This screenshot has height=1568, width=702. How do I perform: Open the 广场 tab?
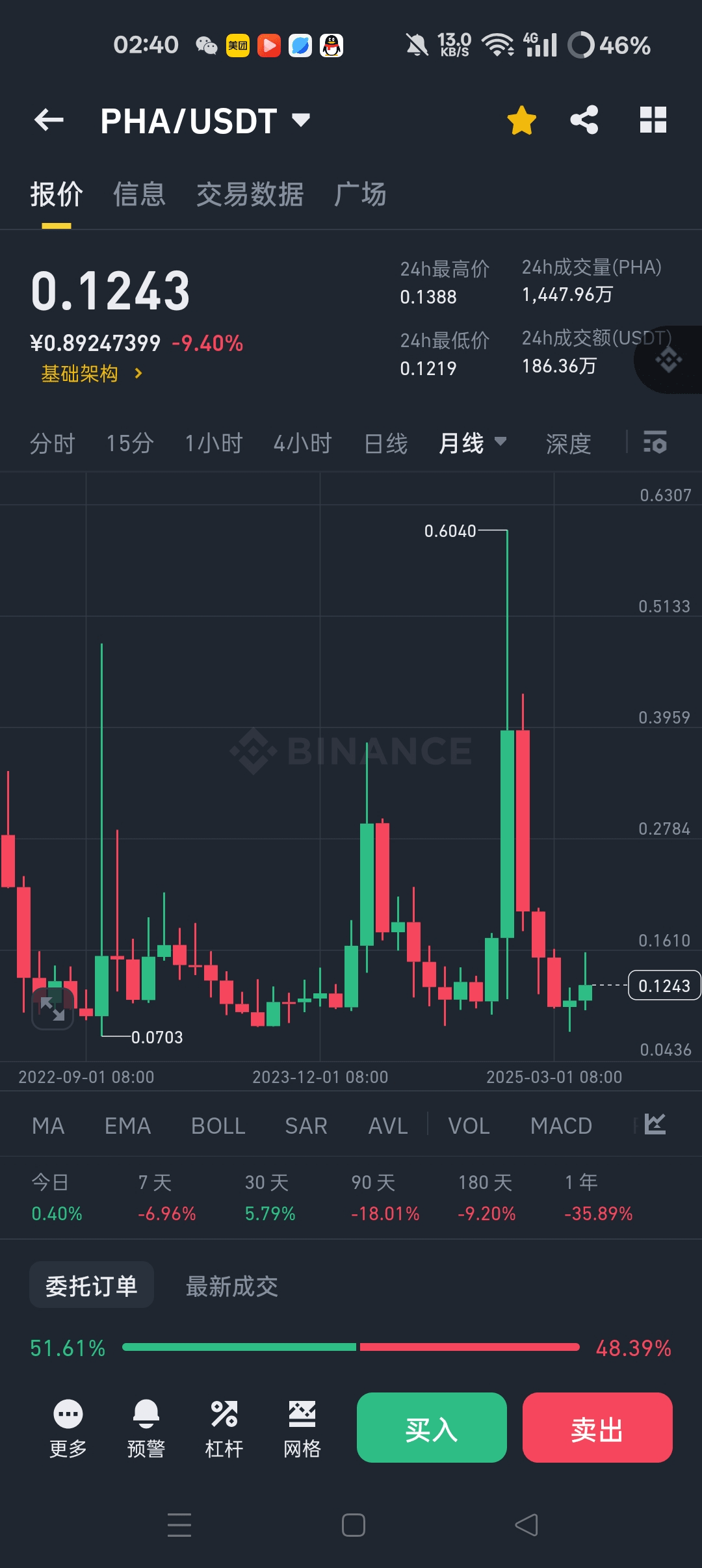tap(360, 194)
